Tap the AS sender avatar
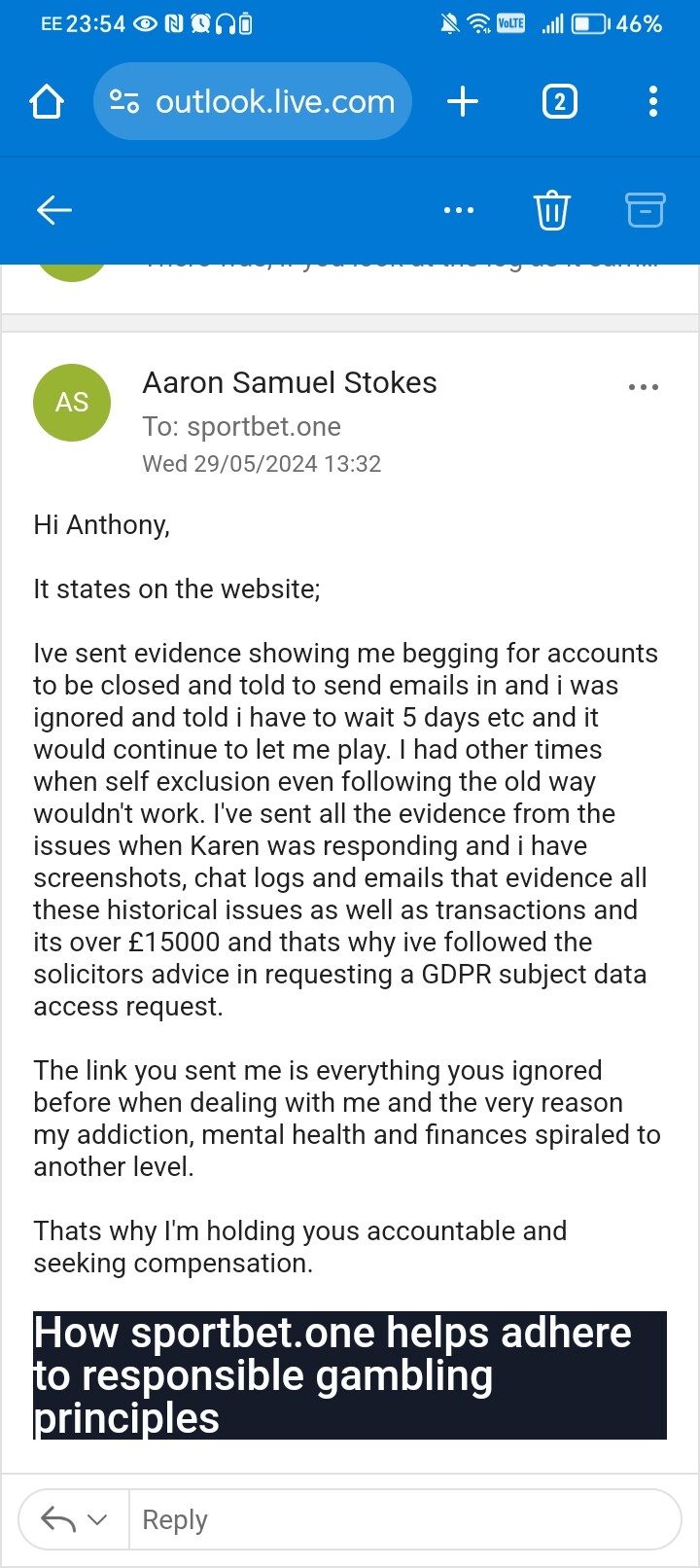This screenshot has height=1568, width=700. (x=72, y=403)
